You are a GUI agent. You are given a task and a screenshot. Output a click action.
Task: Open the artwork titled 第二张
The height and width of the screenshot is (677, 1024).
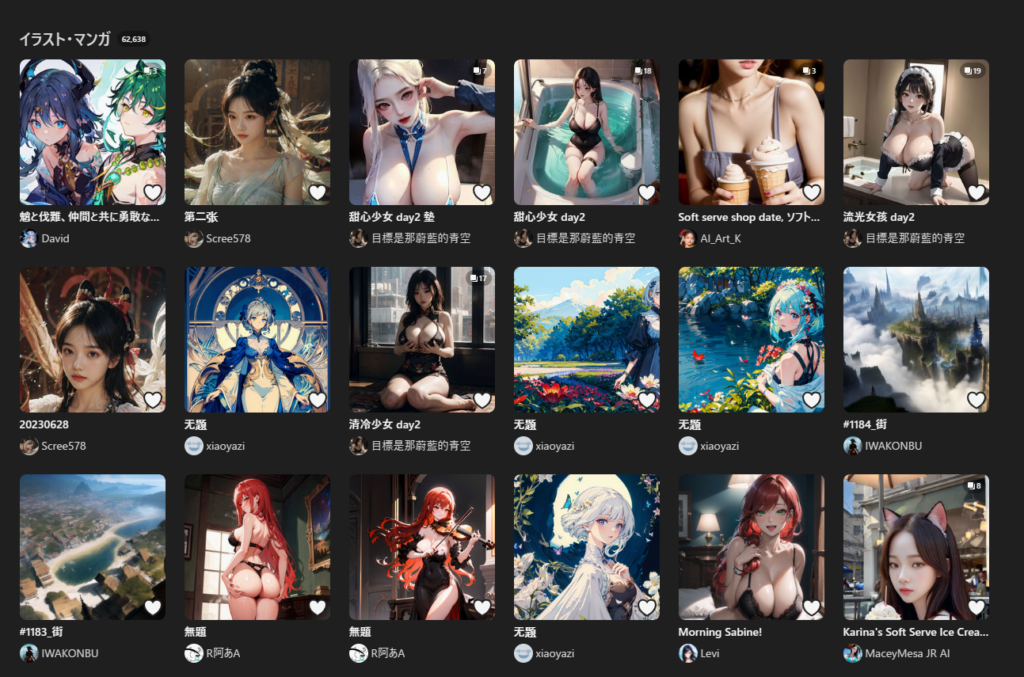257,132
